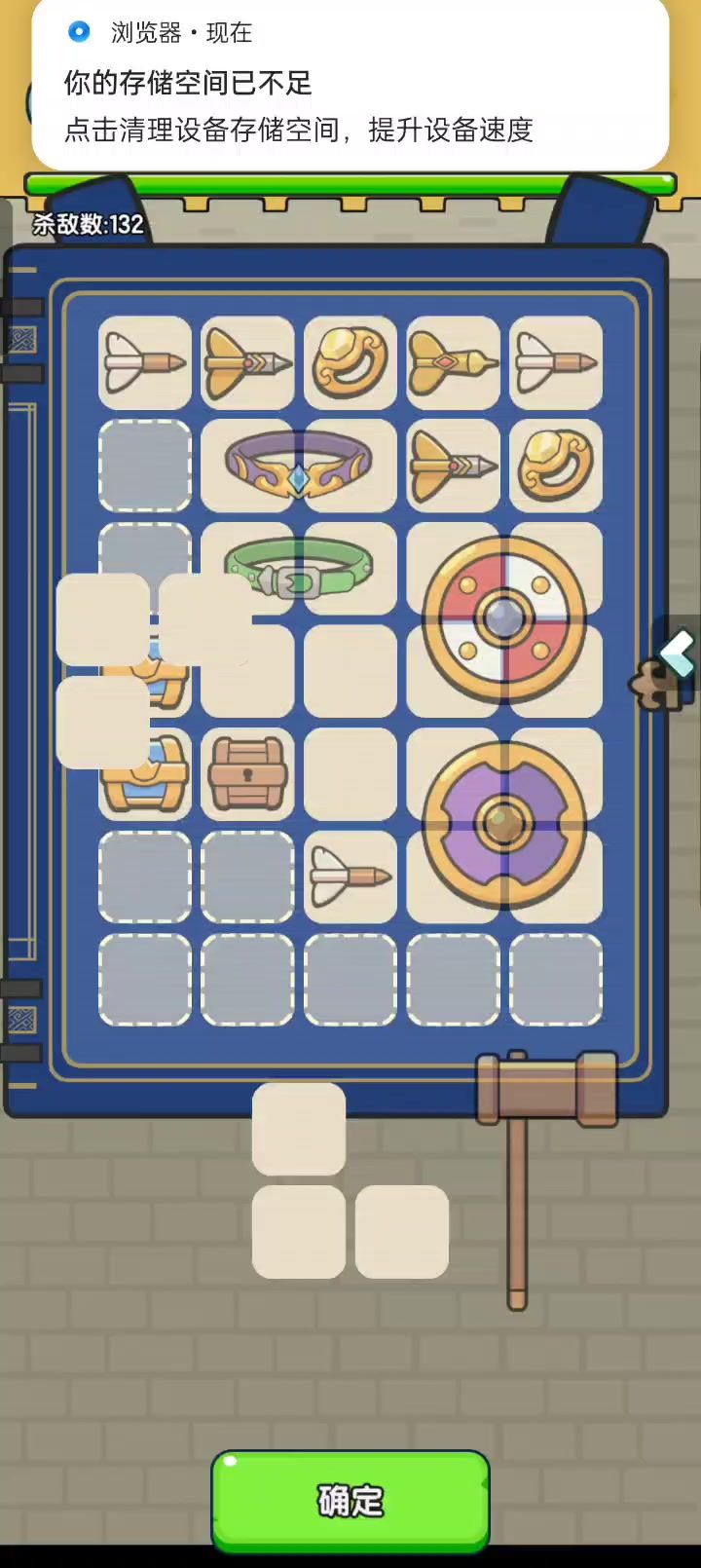Image resolution: width=701 pixels, height=1568 pixels.
Task: Select the red and white round shield
Action: pos(504,619)
